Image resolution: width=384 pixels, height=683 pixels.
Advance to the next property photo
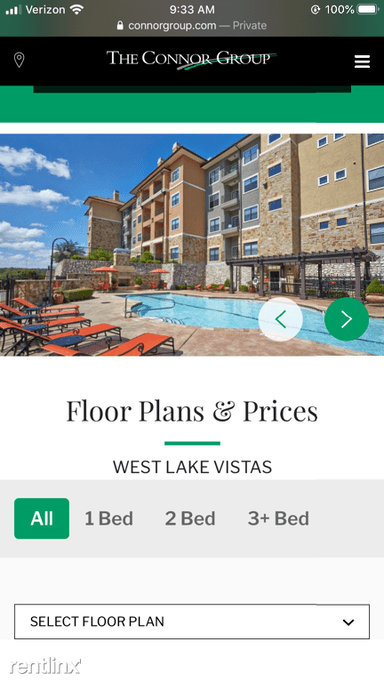(x=347, y=319)
